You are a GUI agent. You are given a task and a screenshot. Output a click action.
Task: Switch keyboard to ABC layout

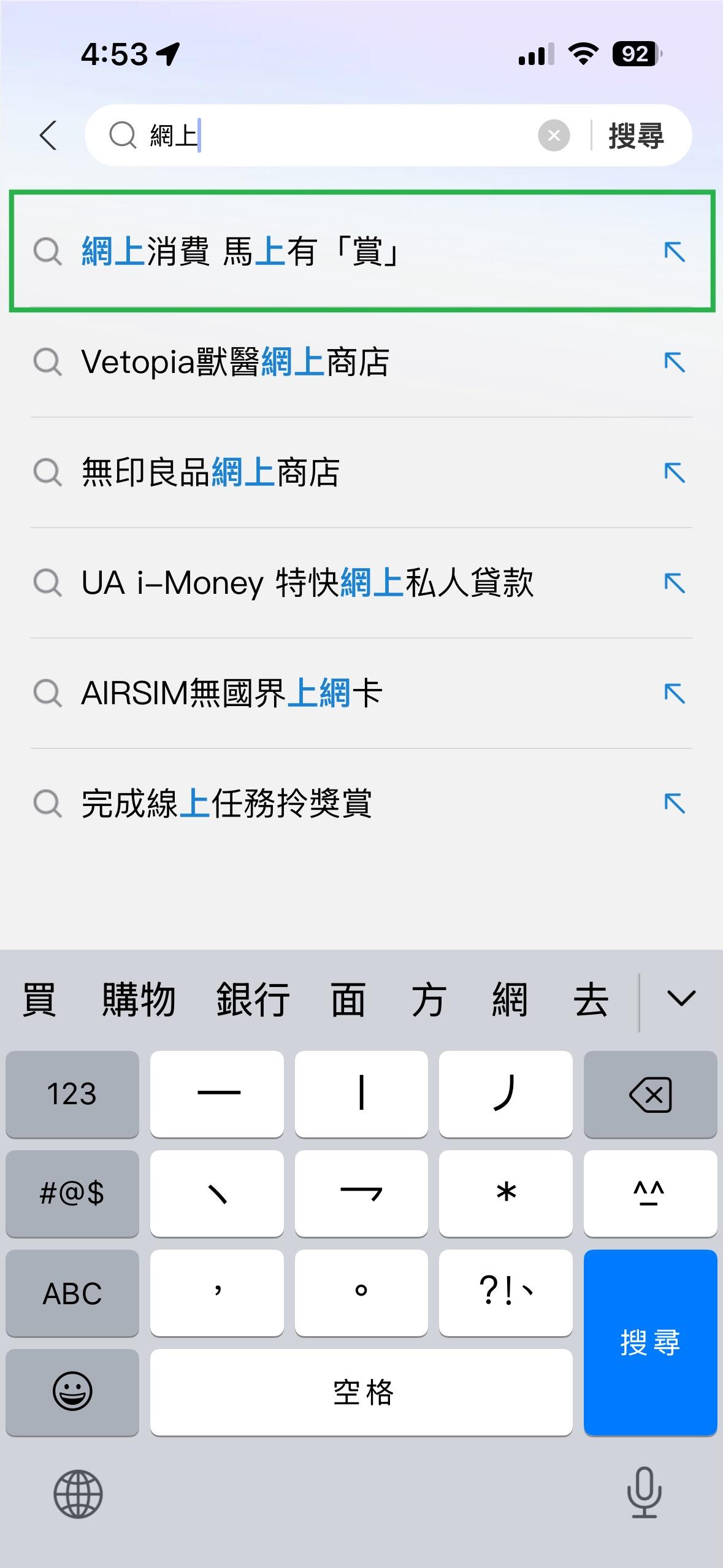coord(72,1293)
